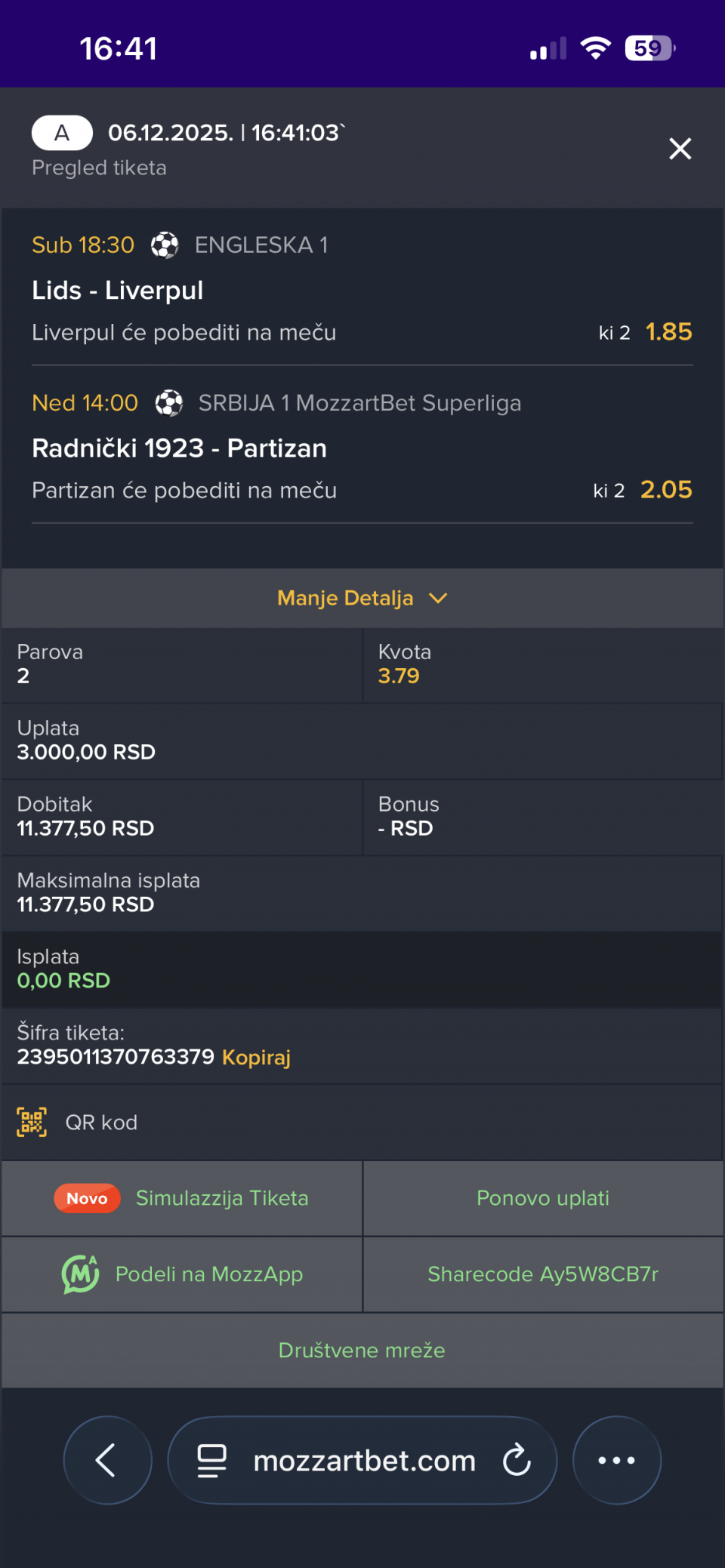Open the Lids - Liverpul match
The height and width of the screenshot is (1568, 725).
(118, 291)
